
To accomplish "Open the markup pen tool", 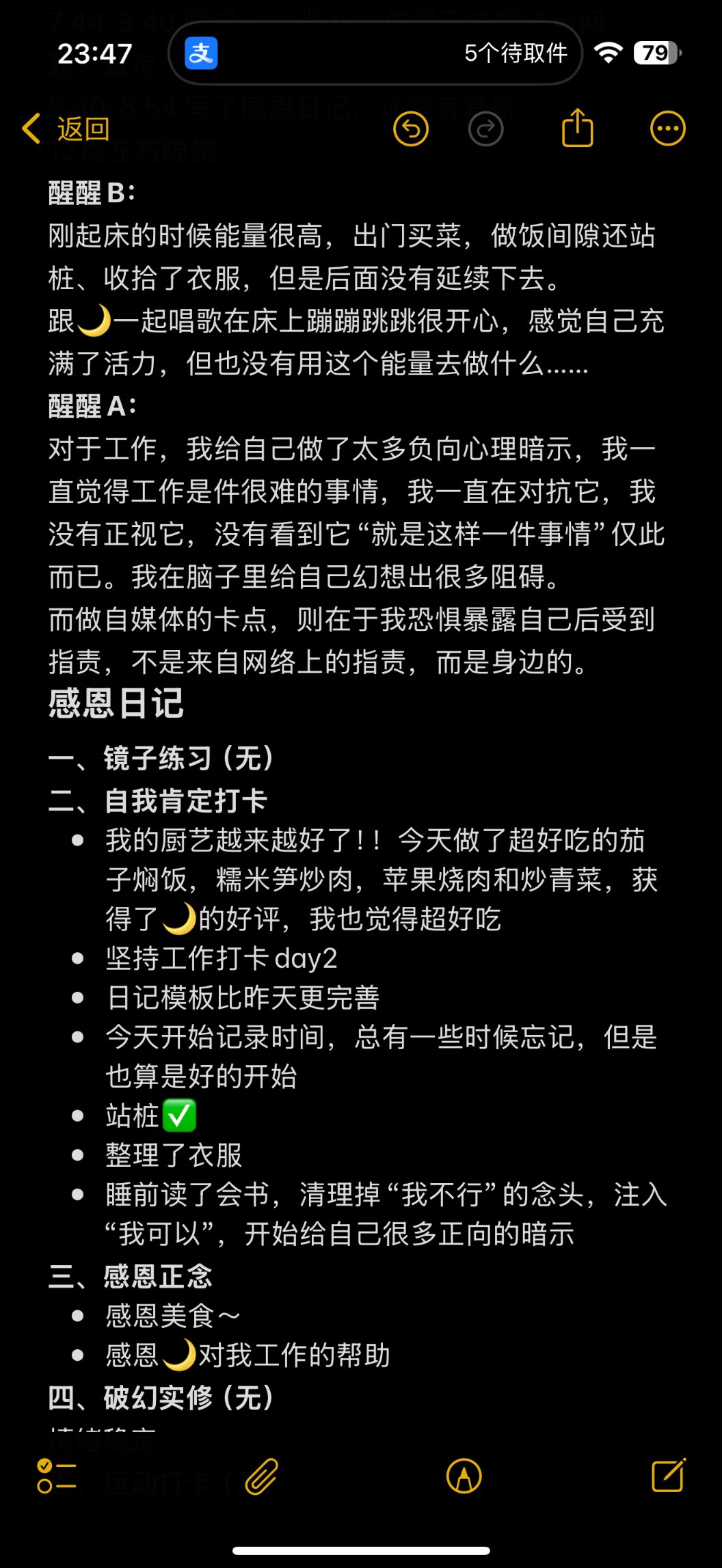I will tap(464, 1476).
